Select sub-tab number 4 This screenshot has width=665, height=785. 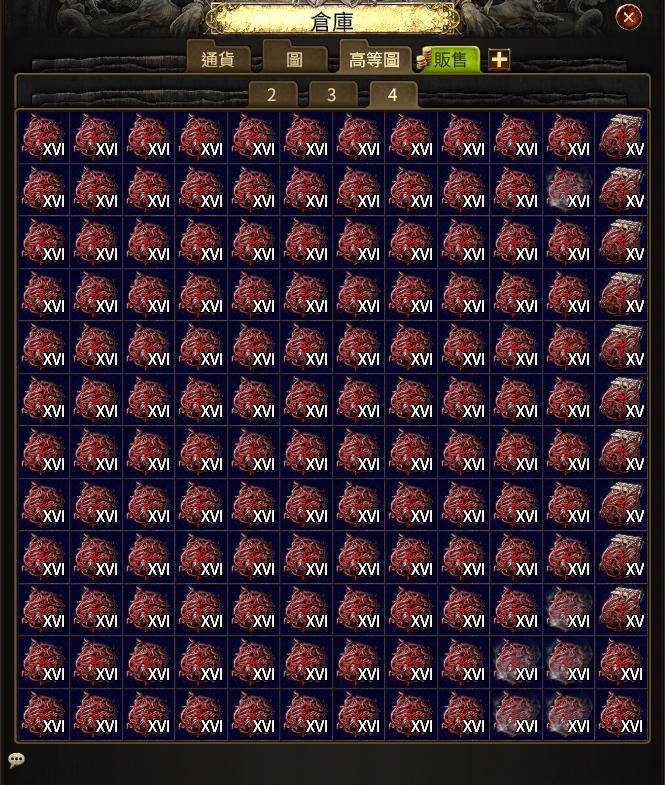392,94
